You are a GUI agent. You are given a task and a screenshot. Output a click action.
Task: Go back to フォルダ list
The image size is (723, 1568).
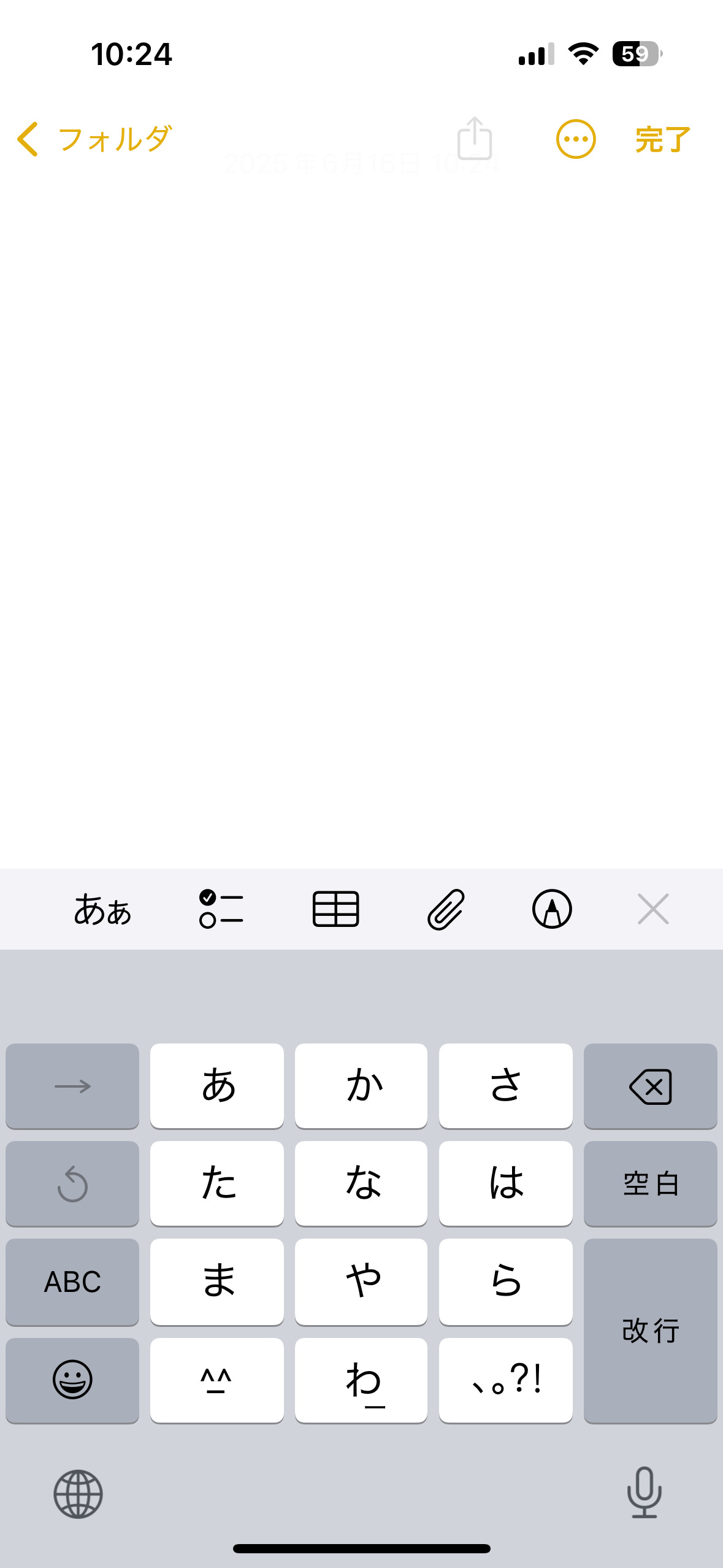[94, 139]
